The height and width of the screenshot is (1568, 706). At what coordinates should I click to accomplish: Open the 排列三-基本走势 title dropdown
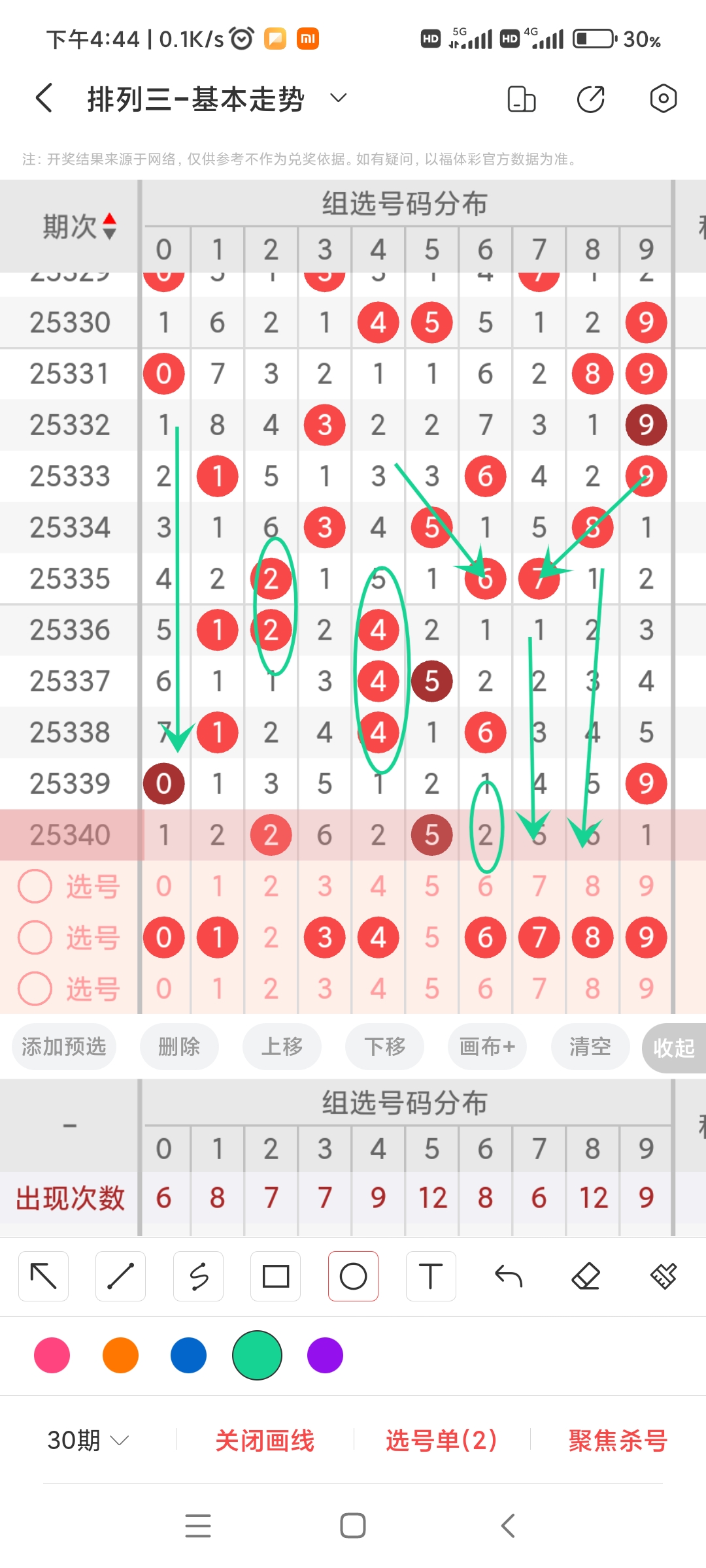click(337, 98)
